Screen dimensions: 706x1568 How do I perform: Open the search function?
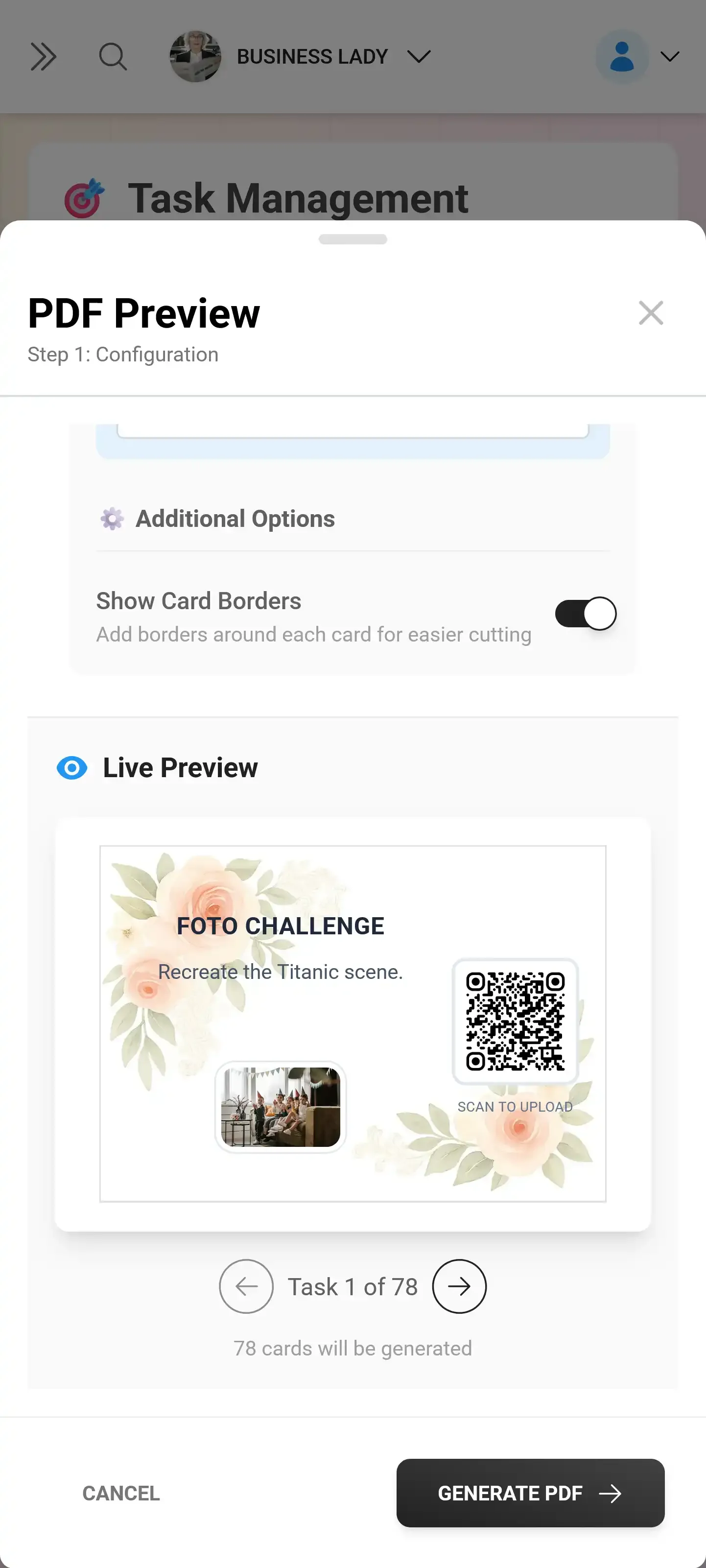point(113,56)
